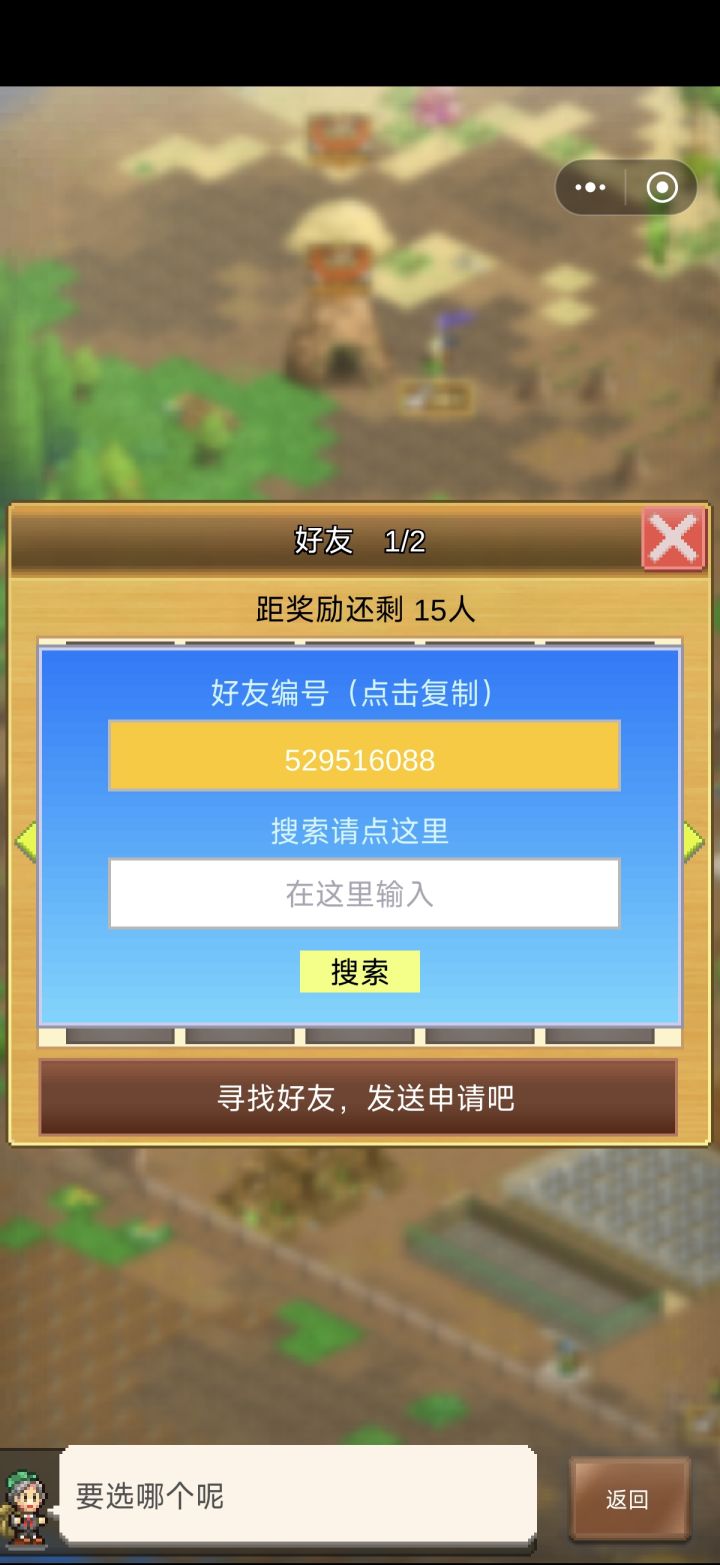Viewport: 720px width, 1565px height.
Task: Tap the 距奖励还剩 15人 reward counter
Action: [360, 609]
